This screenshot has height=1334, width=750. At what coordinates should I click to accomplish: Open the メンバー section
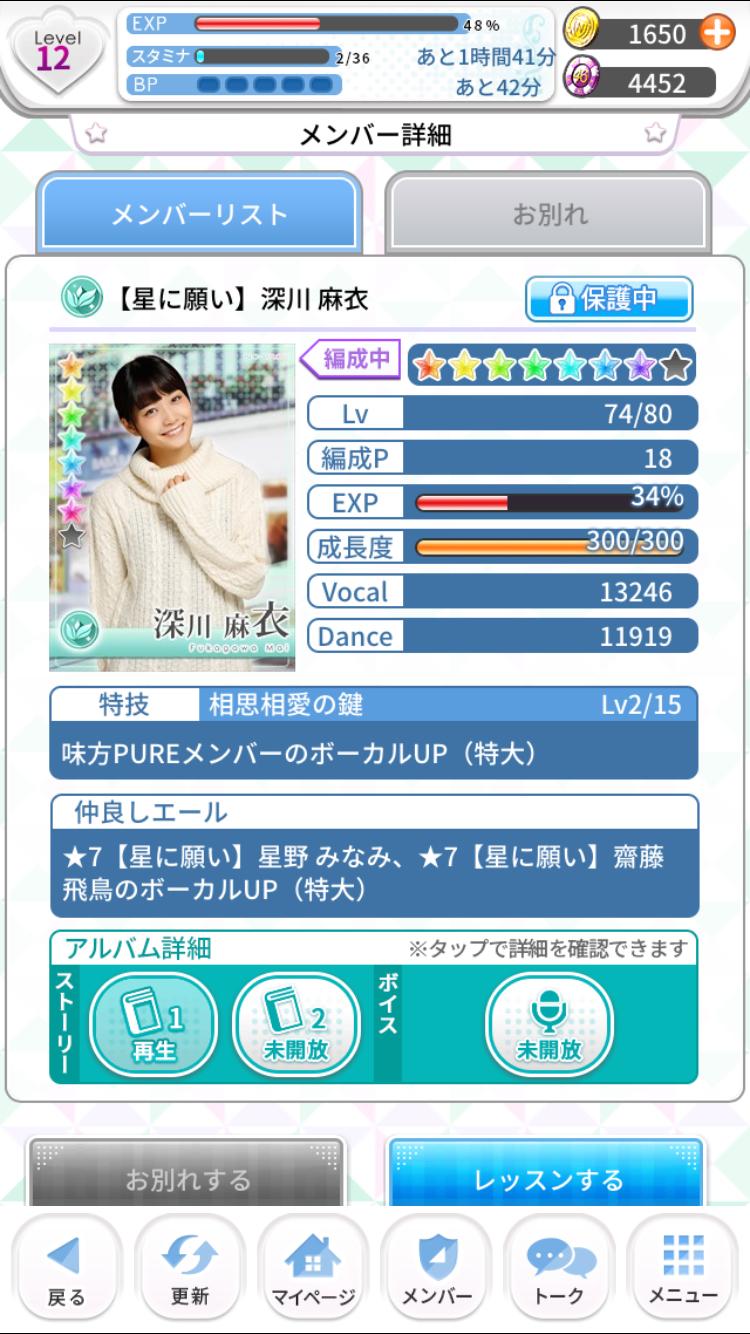pos(436,1271)
